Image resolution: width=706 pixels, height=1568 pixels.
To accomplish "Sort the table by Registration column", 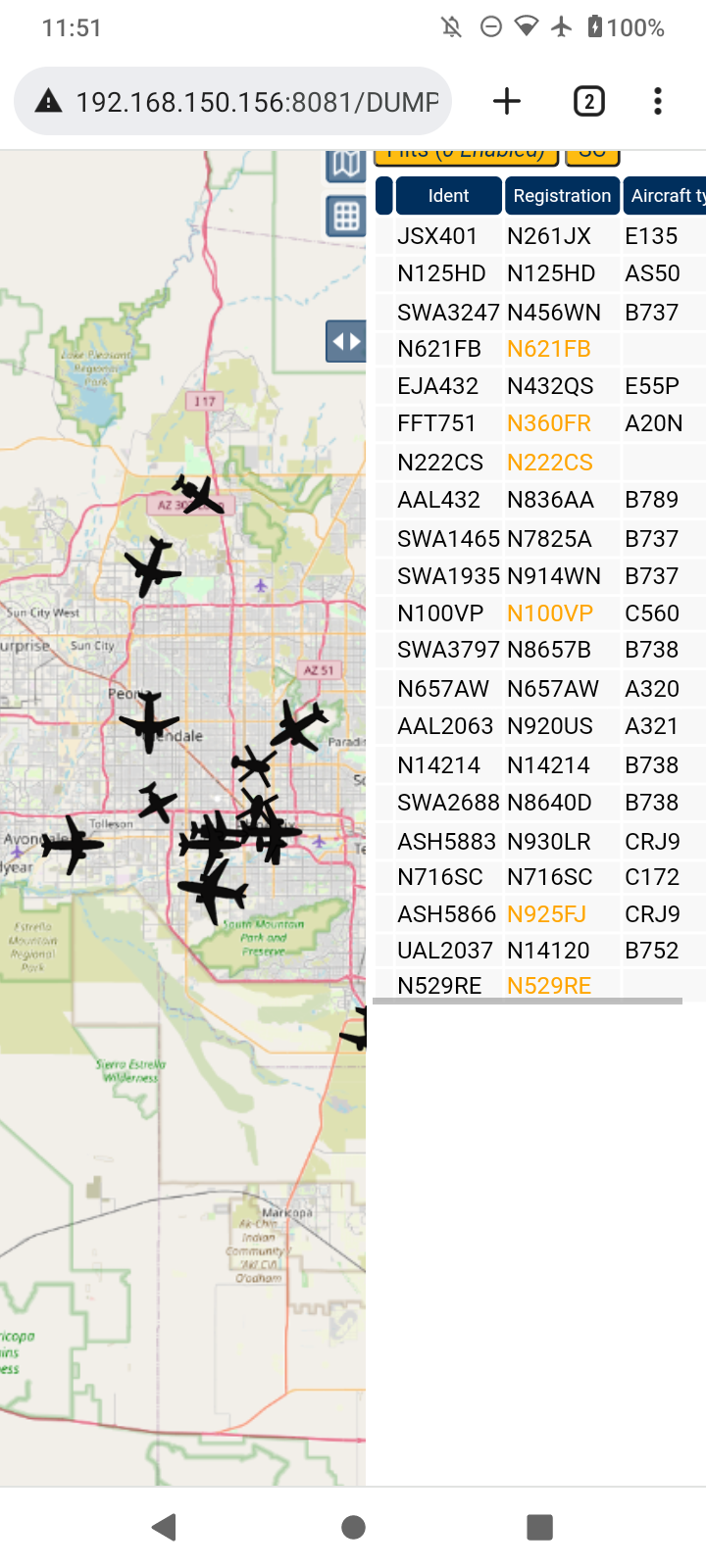I will [562, 196].
